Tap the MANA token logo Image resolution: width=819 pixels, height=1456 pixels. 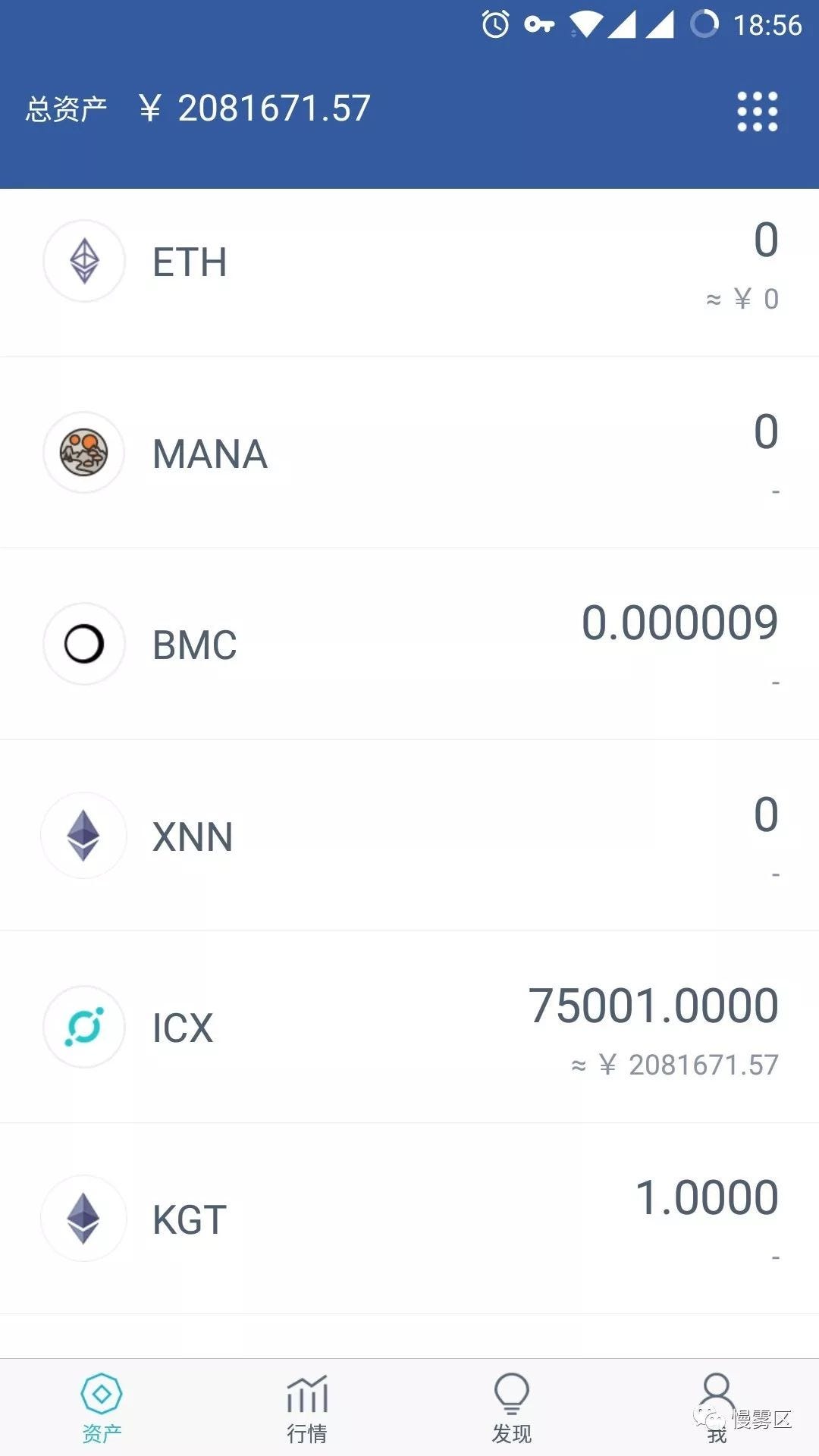tap(83, 453)
